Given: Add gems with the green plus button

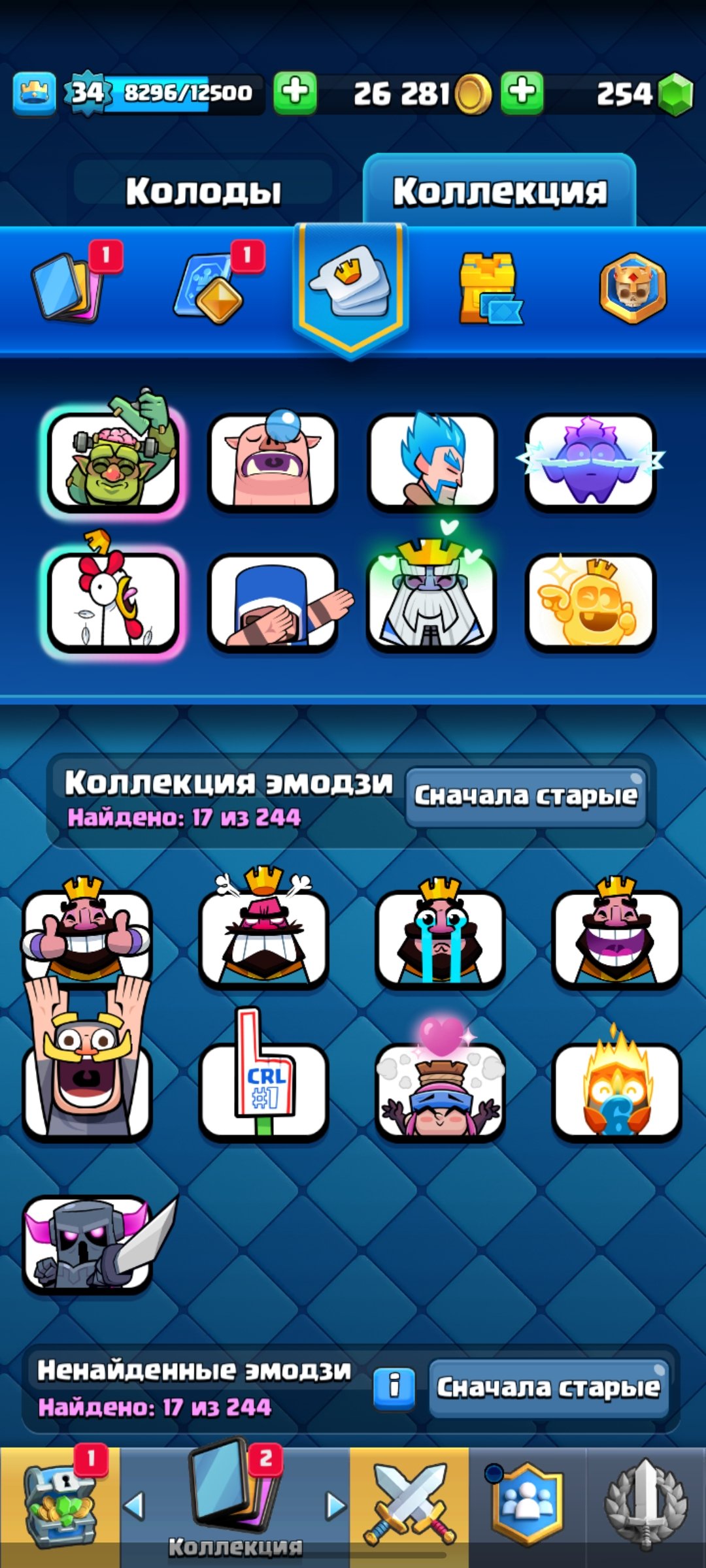Looking at the screenshot, I should pyautogui.click(x=522, y=93).
